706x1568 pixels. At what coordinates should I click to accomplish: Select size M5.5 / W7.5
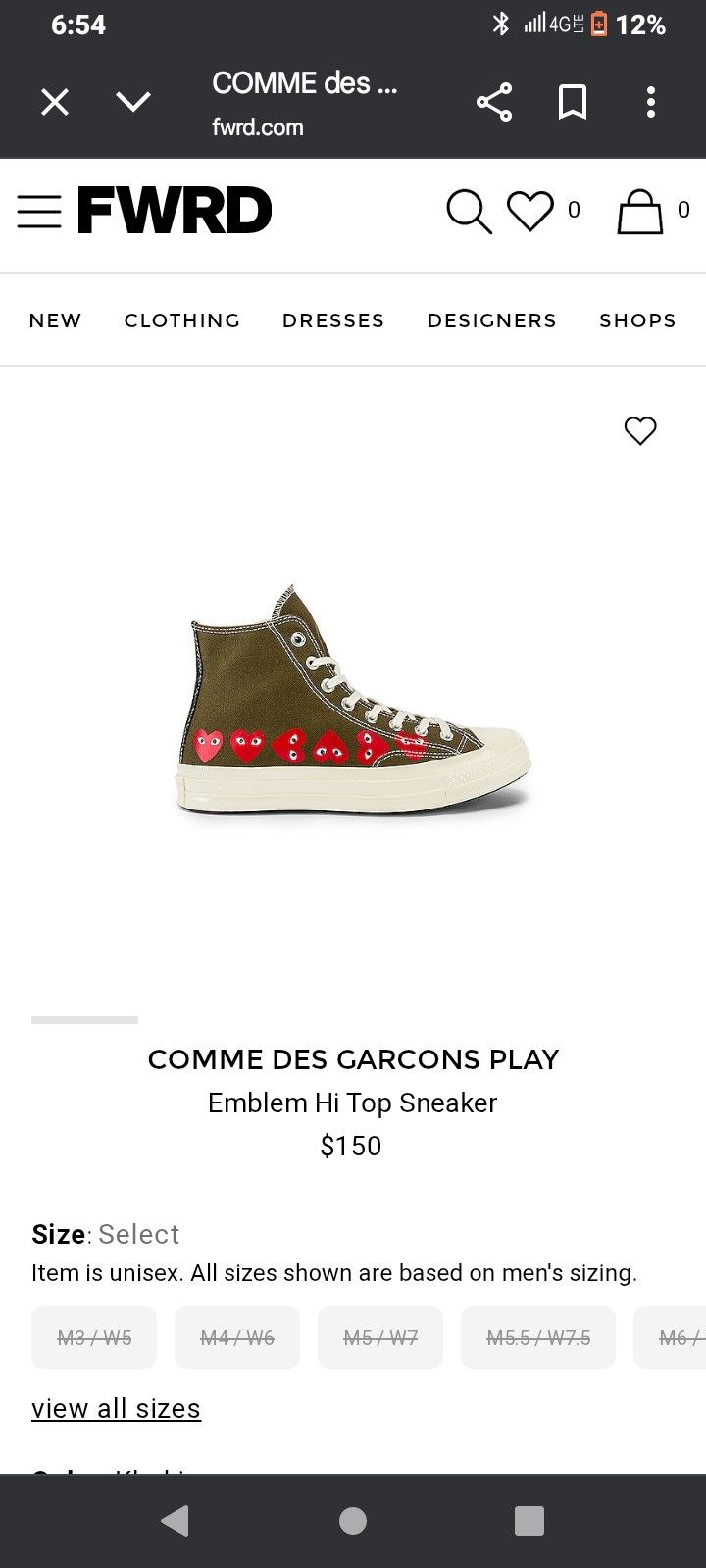click(x=538, y=1338)
